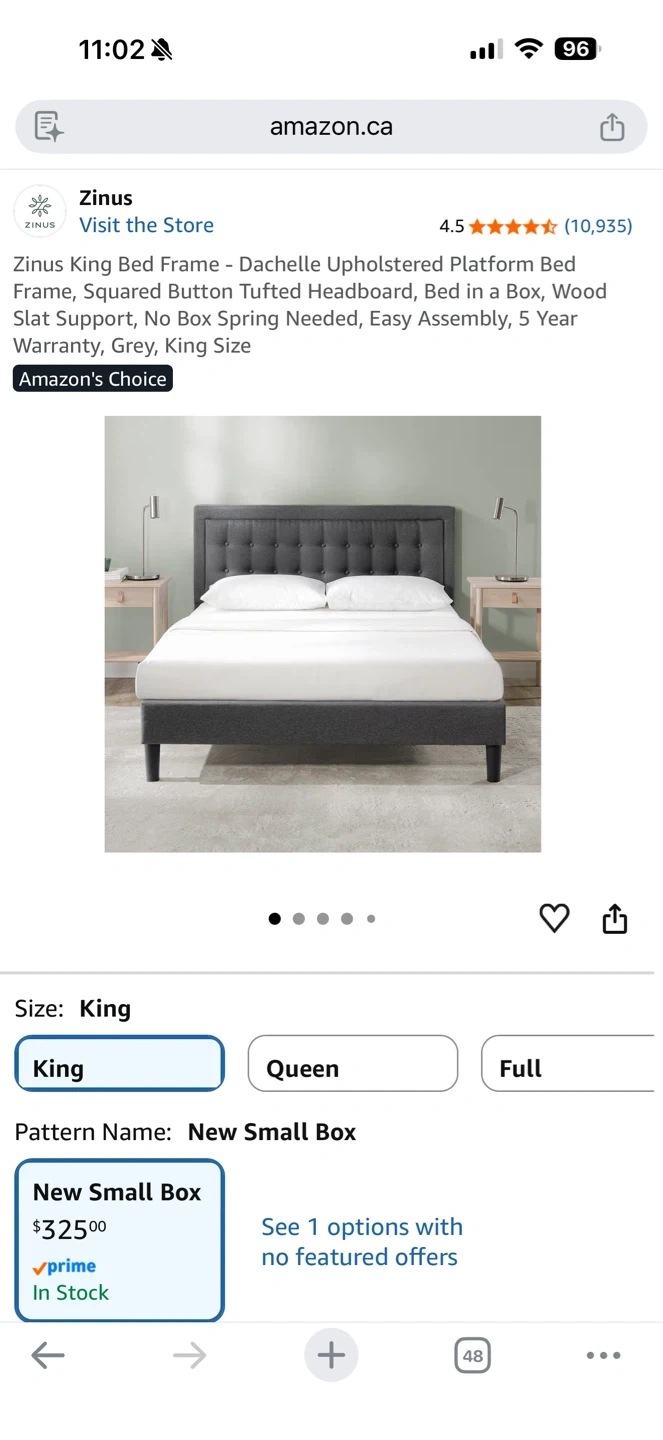The image size is (663, 1440).
Task: Go back to the previous page
Action: click(x=48, y=1356)
